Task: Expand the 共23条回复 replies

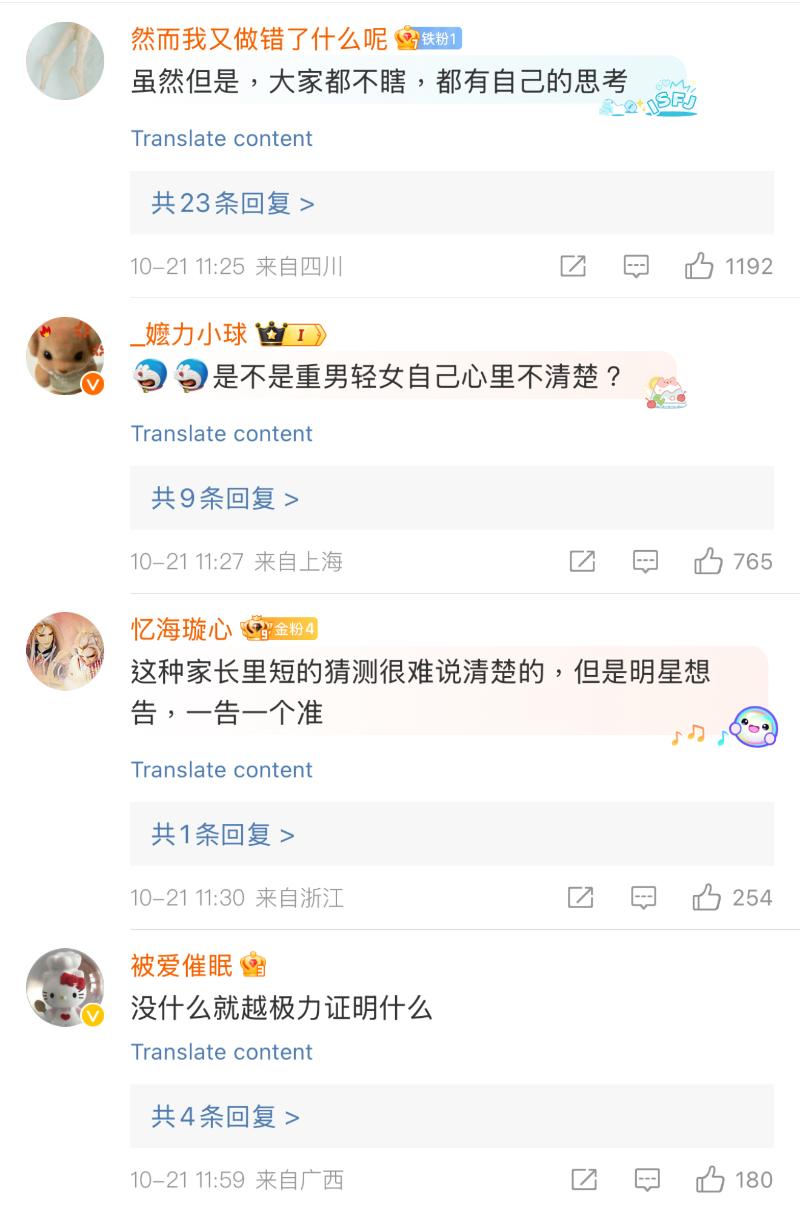Action: [233, 203]
